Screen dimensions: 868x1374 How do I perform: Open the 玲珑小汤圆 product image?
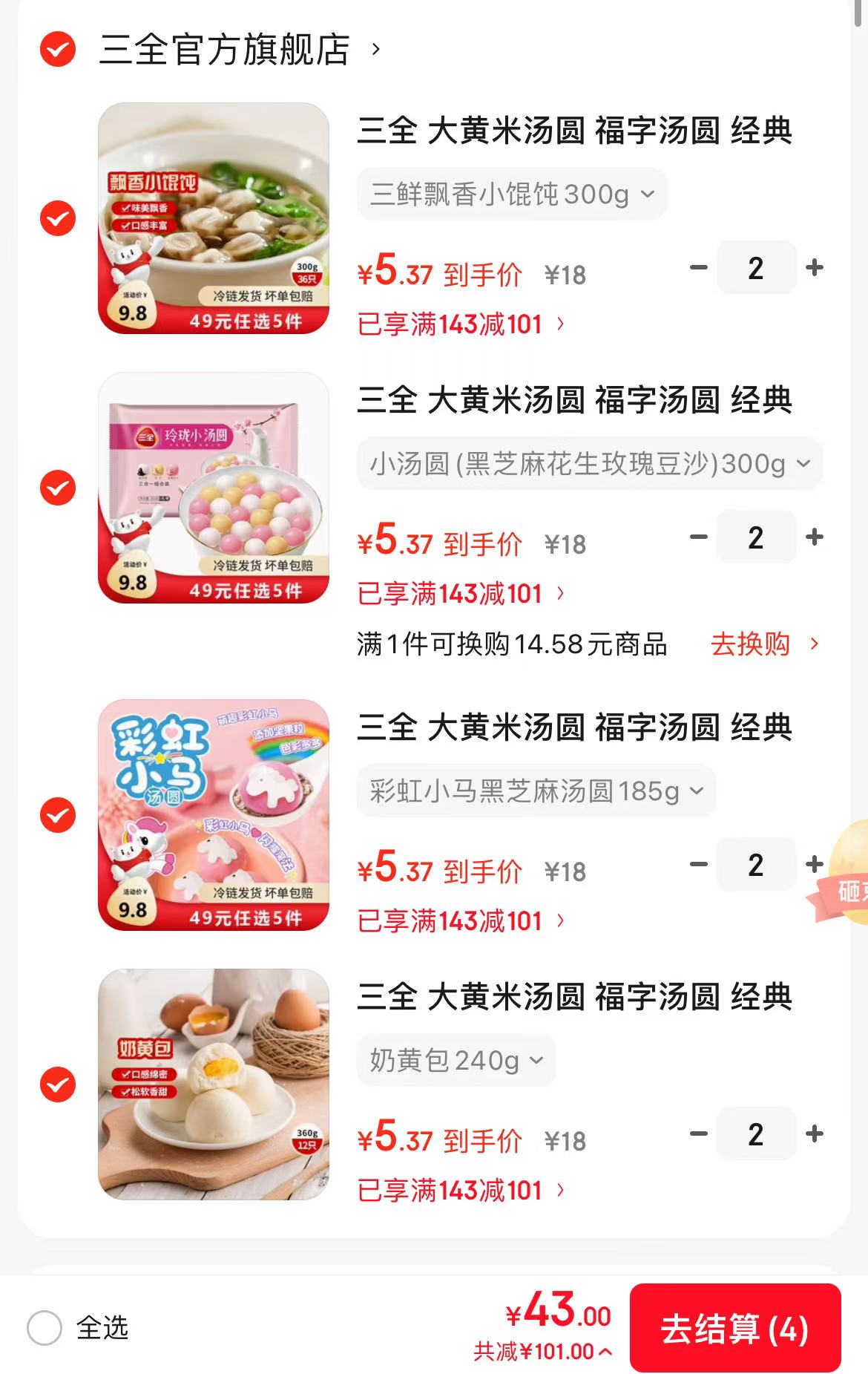pos(214,488)
